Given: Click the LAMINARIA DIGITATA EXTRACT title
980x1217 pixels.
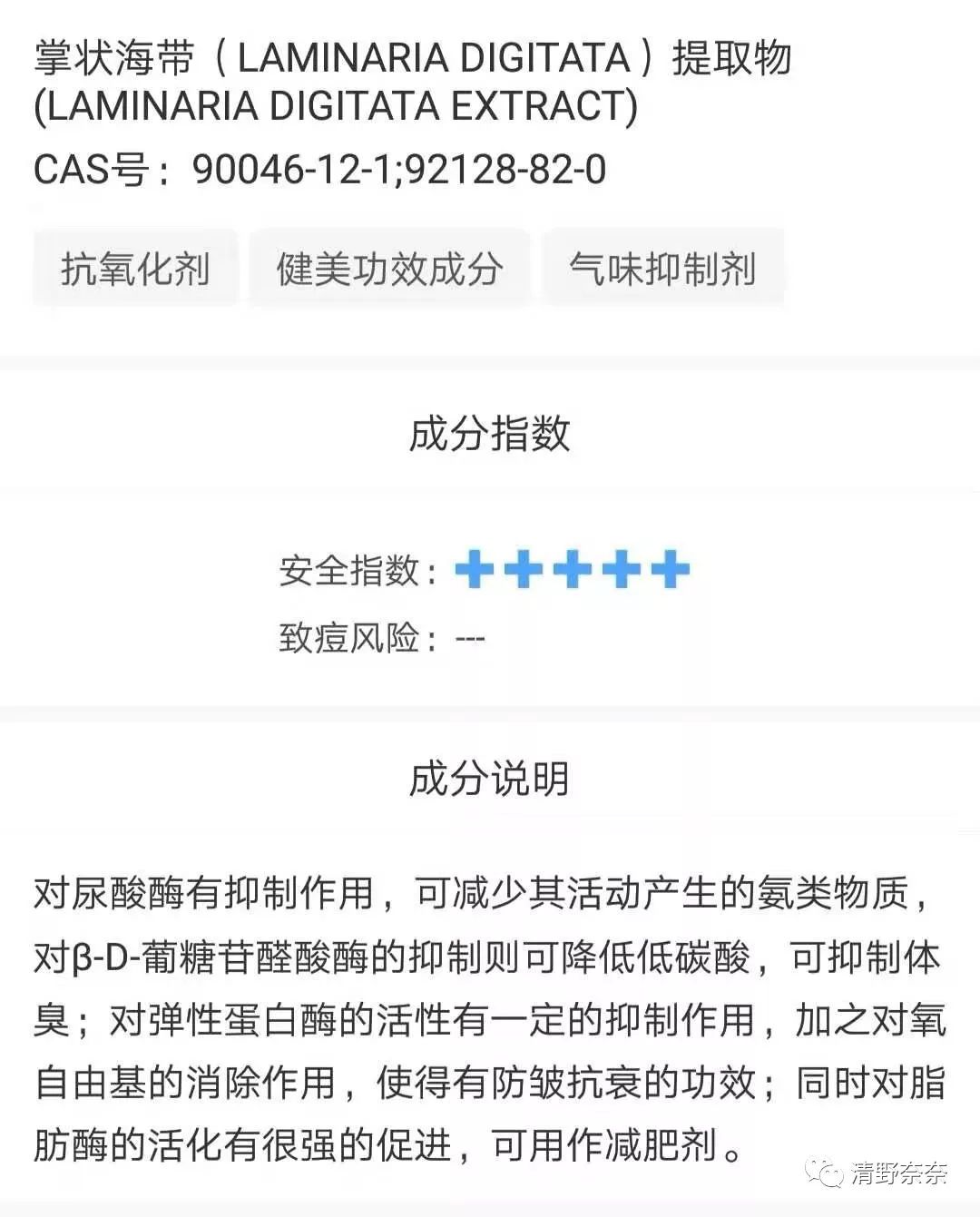Looking at the screenshot, I should point(336,104).
